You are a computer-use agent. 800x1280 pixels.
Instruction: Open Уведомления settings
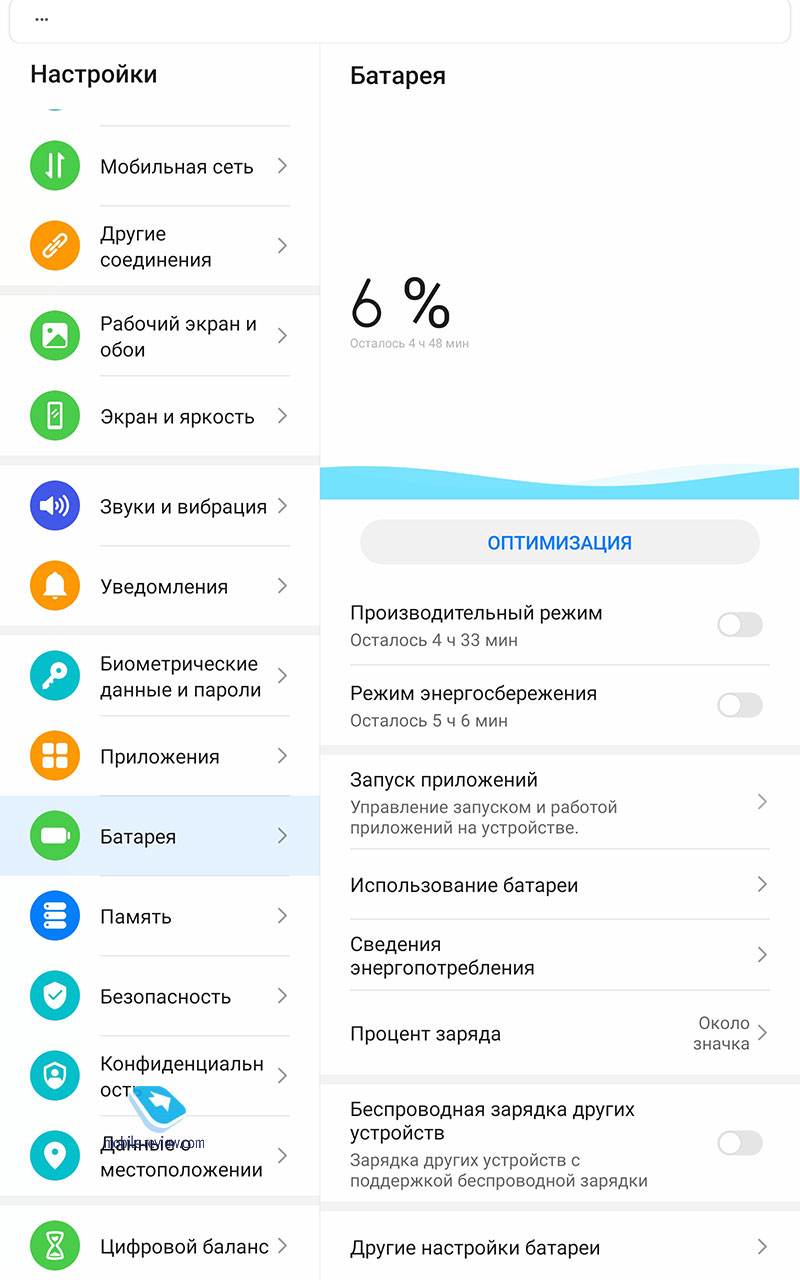(160, 586)
